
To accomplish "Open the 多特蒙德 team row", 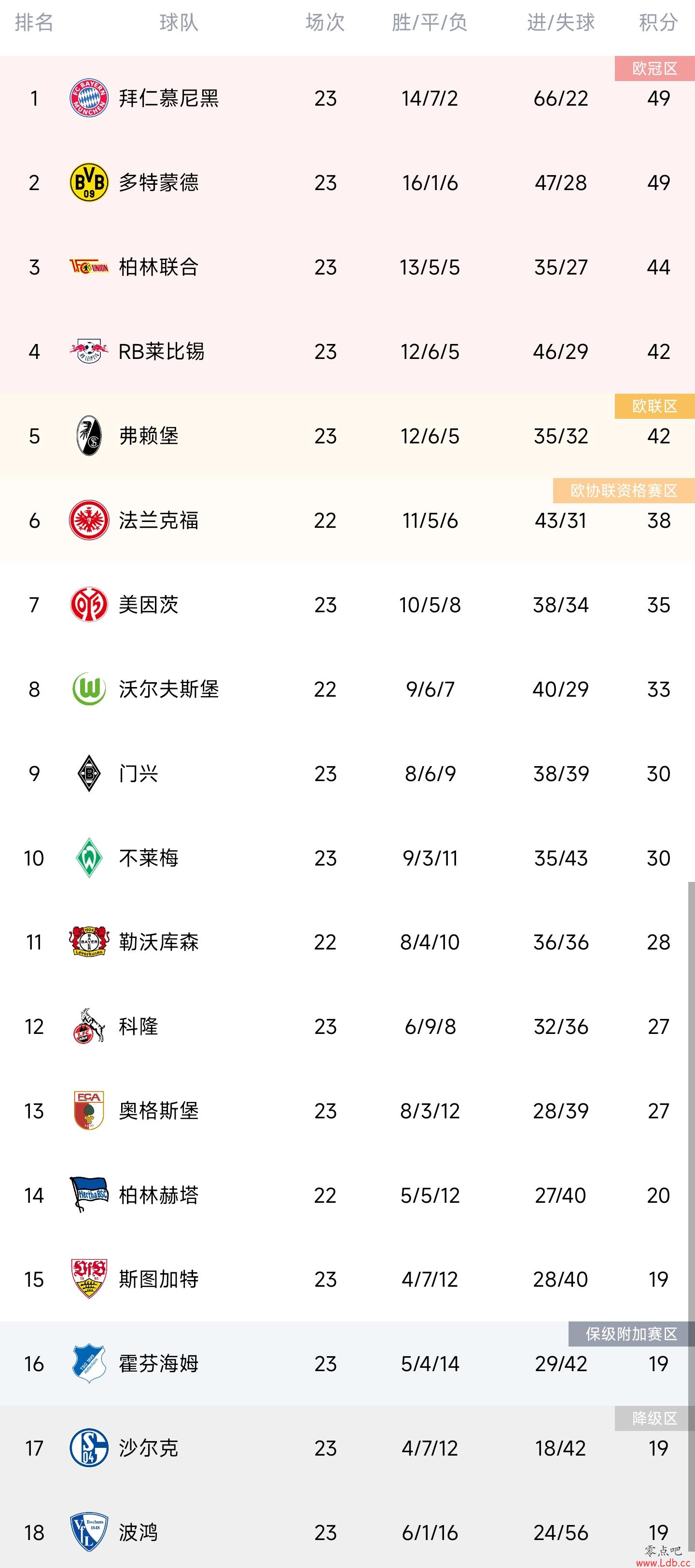I will (347, 182).
